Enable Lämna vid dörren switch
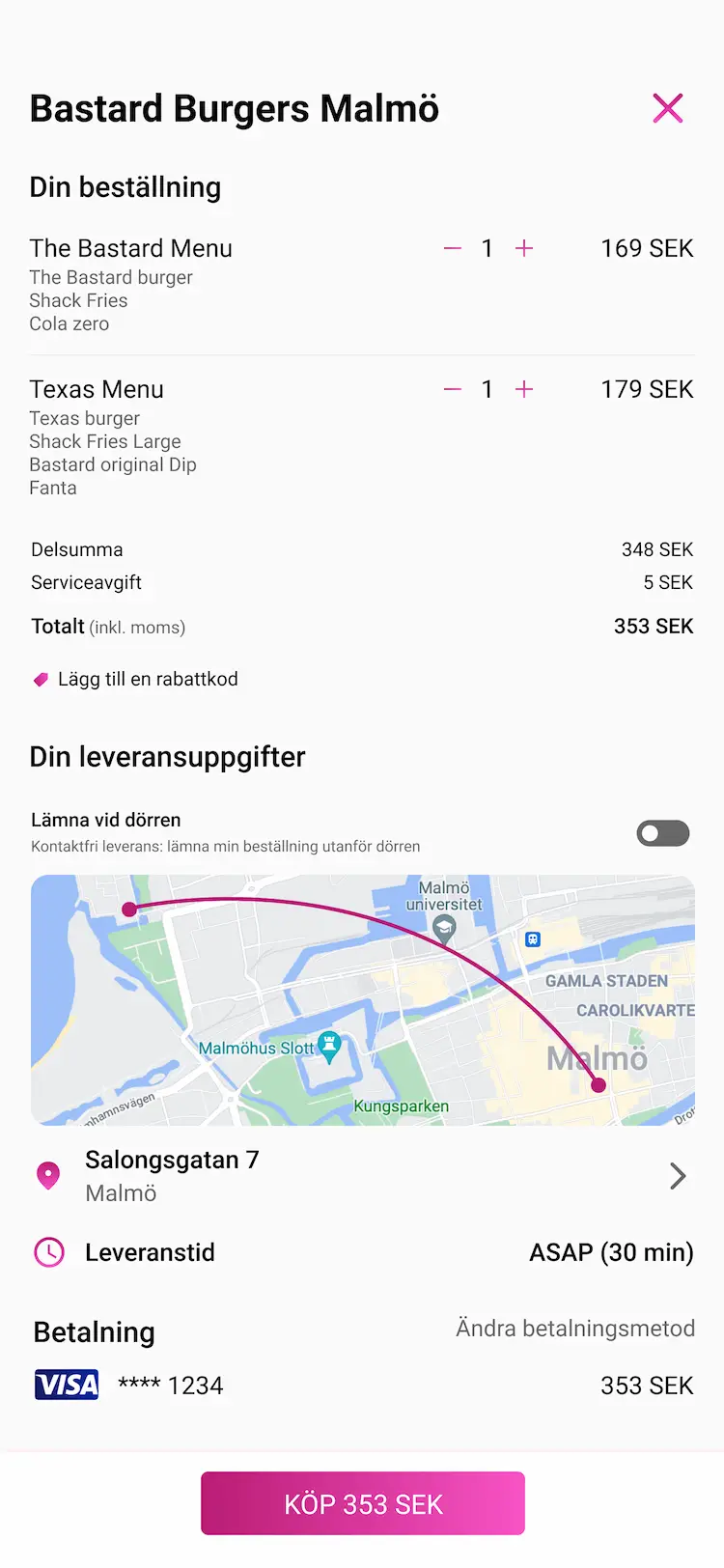Viewport: 724px width, 1568px height. pyautogui.click(x=662, y=833)
